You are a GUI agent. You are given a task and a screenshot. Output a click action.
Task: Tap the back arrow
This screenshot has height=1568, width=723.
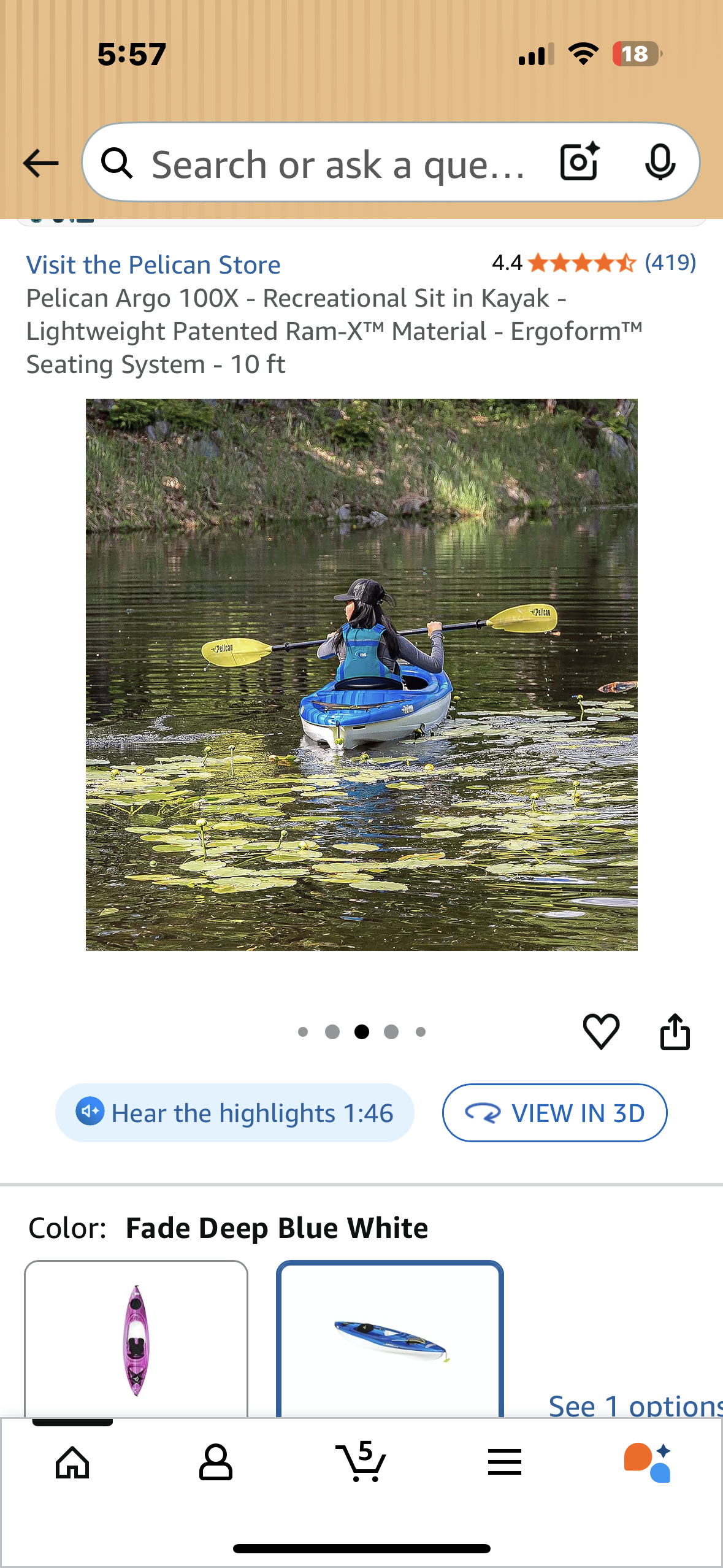click(x=39, y=162)
